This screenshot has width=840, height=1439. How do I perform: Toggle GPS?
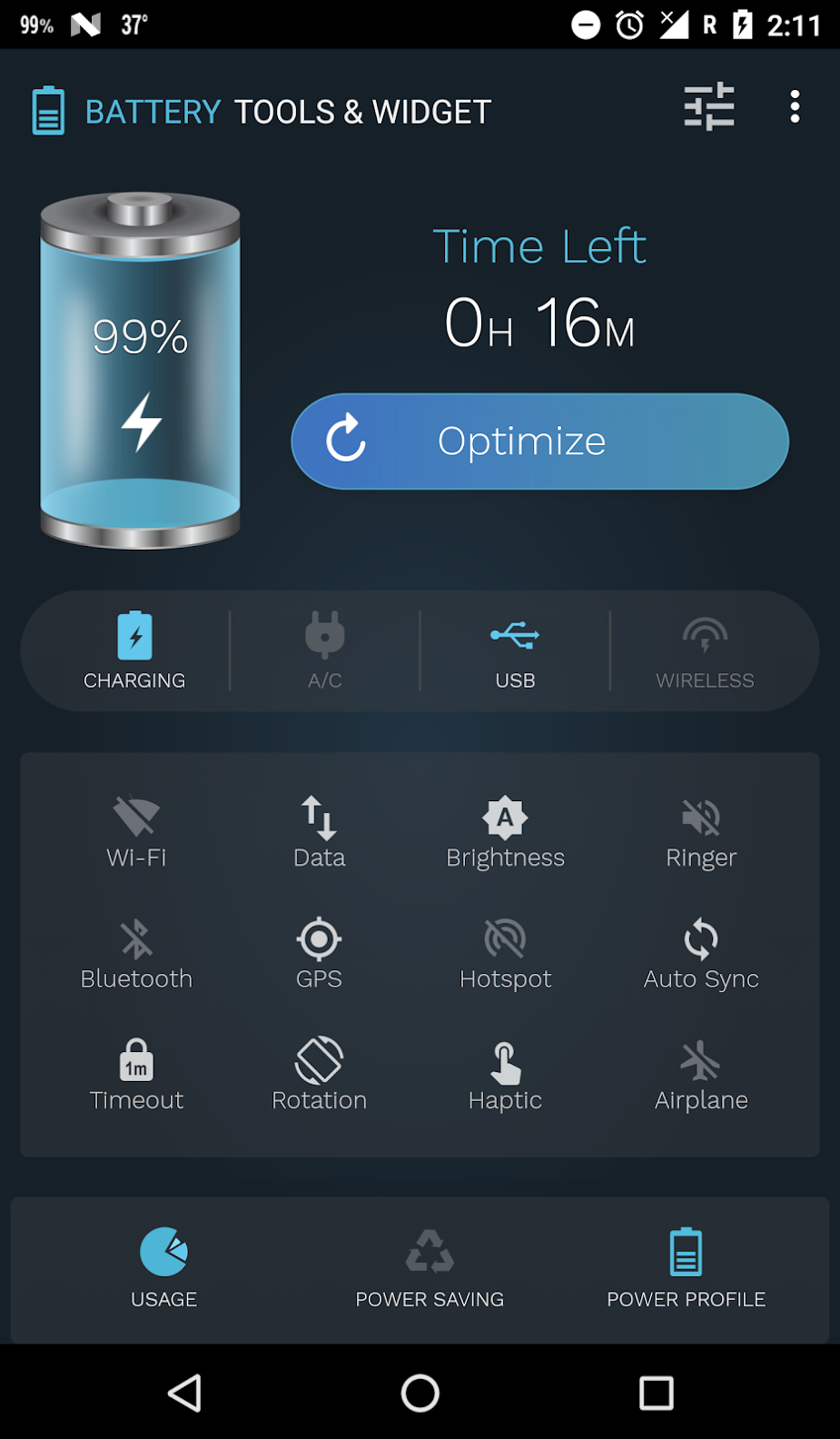coord(319,954)
